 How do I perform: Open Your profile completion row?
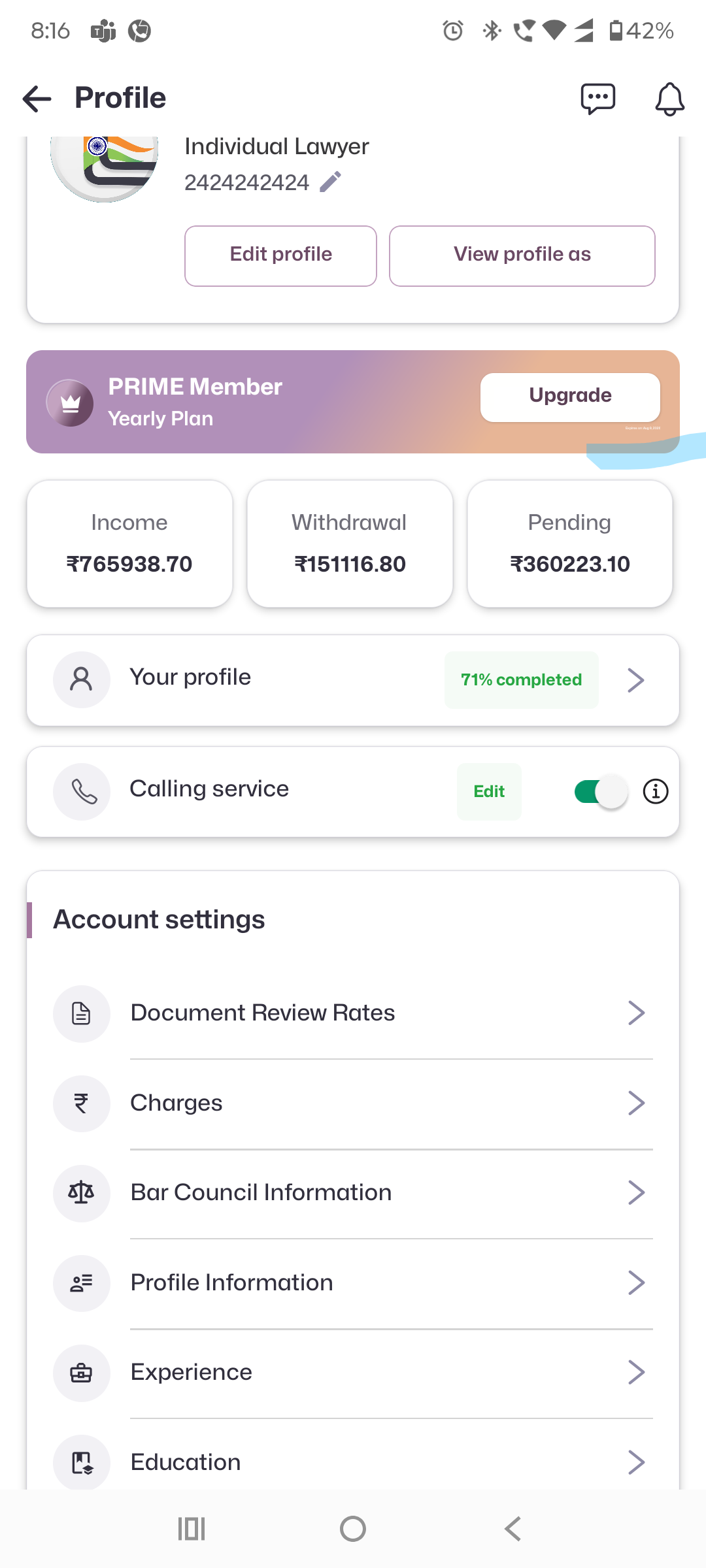click(x=353, y=679)
